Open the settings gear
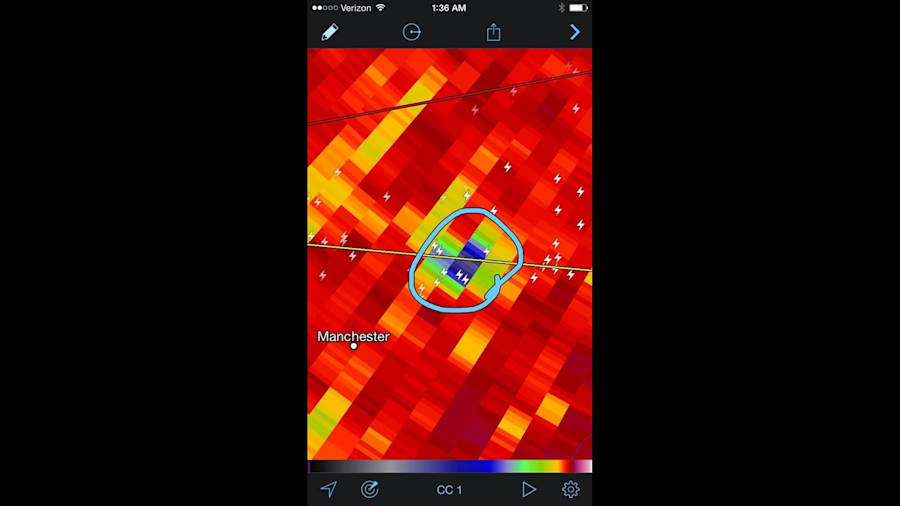900x506 pixels. (x=570, y=489)
